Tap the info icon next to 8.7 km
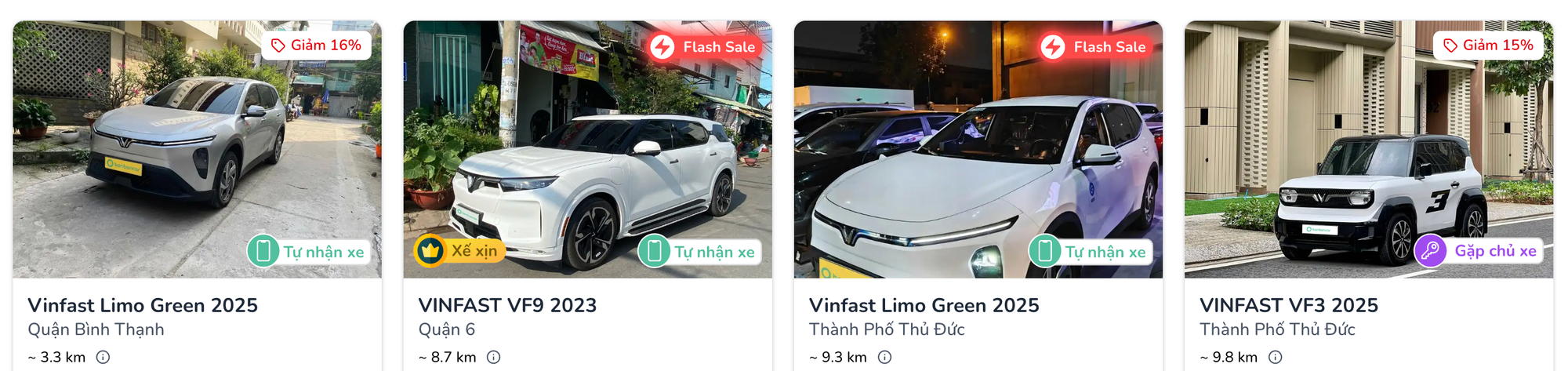Screen dimensions: 1568x371 (x=493, y=357)
